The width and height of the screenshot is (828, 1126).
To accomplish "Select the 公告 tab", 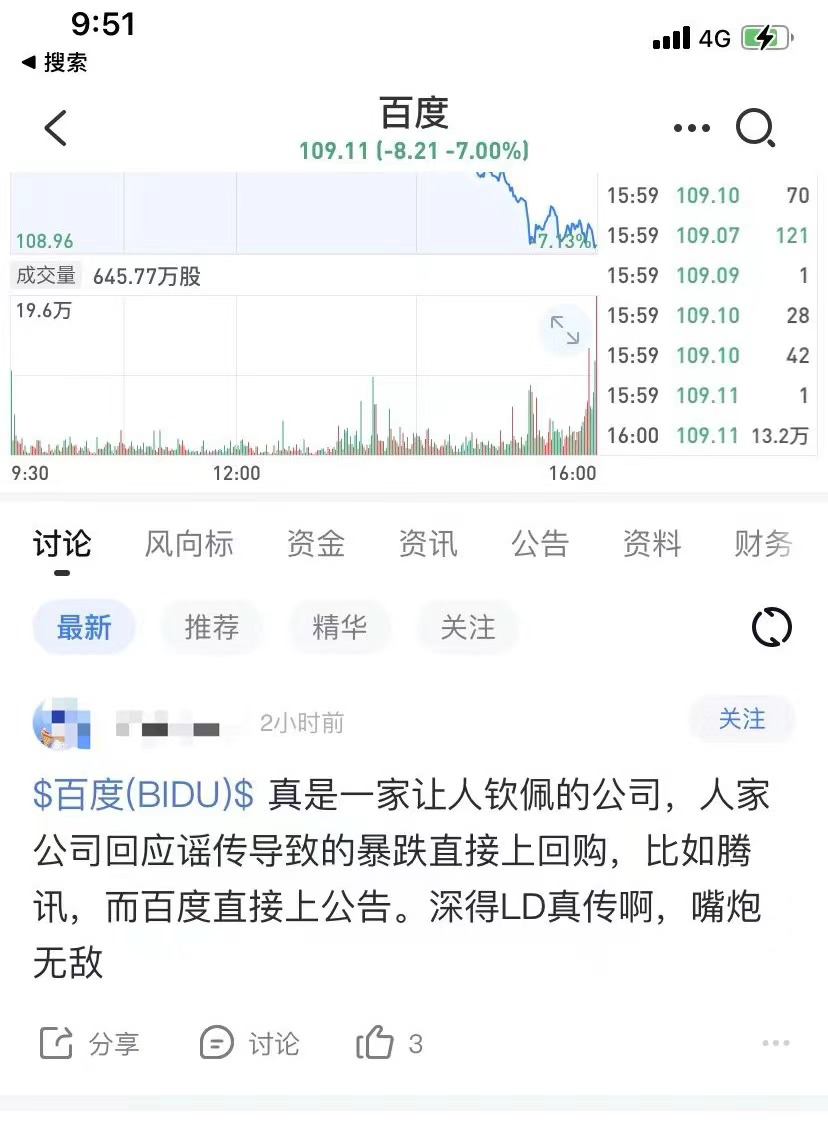I will click(x=540, y=544).
